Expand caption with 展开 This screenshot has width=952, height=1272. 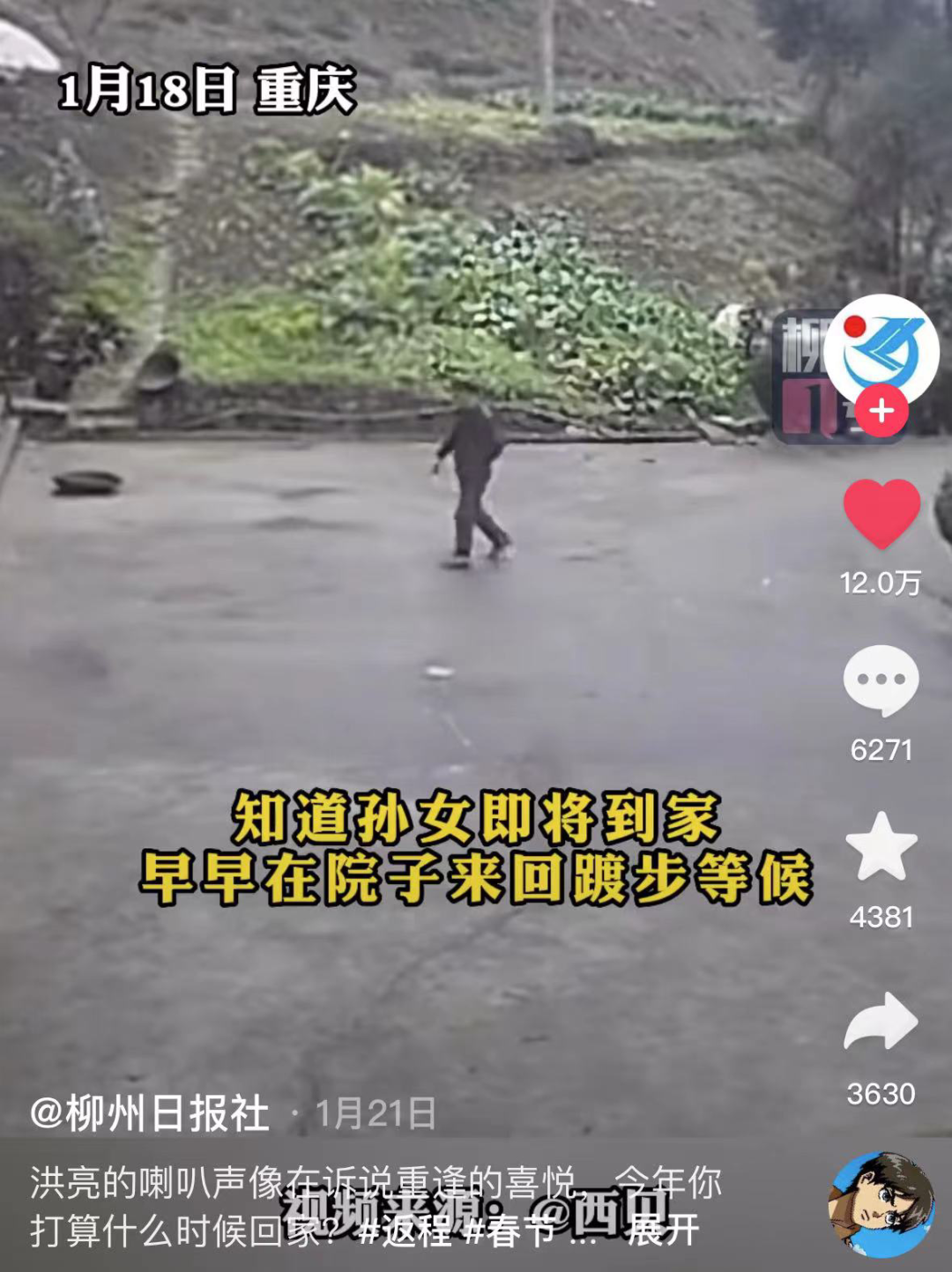(x=663, y=1231)
